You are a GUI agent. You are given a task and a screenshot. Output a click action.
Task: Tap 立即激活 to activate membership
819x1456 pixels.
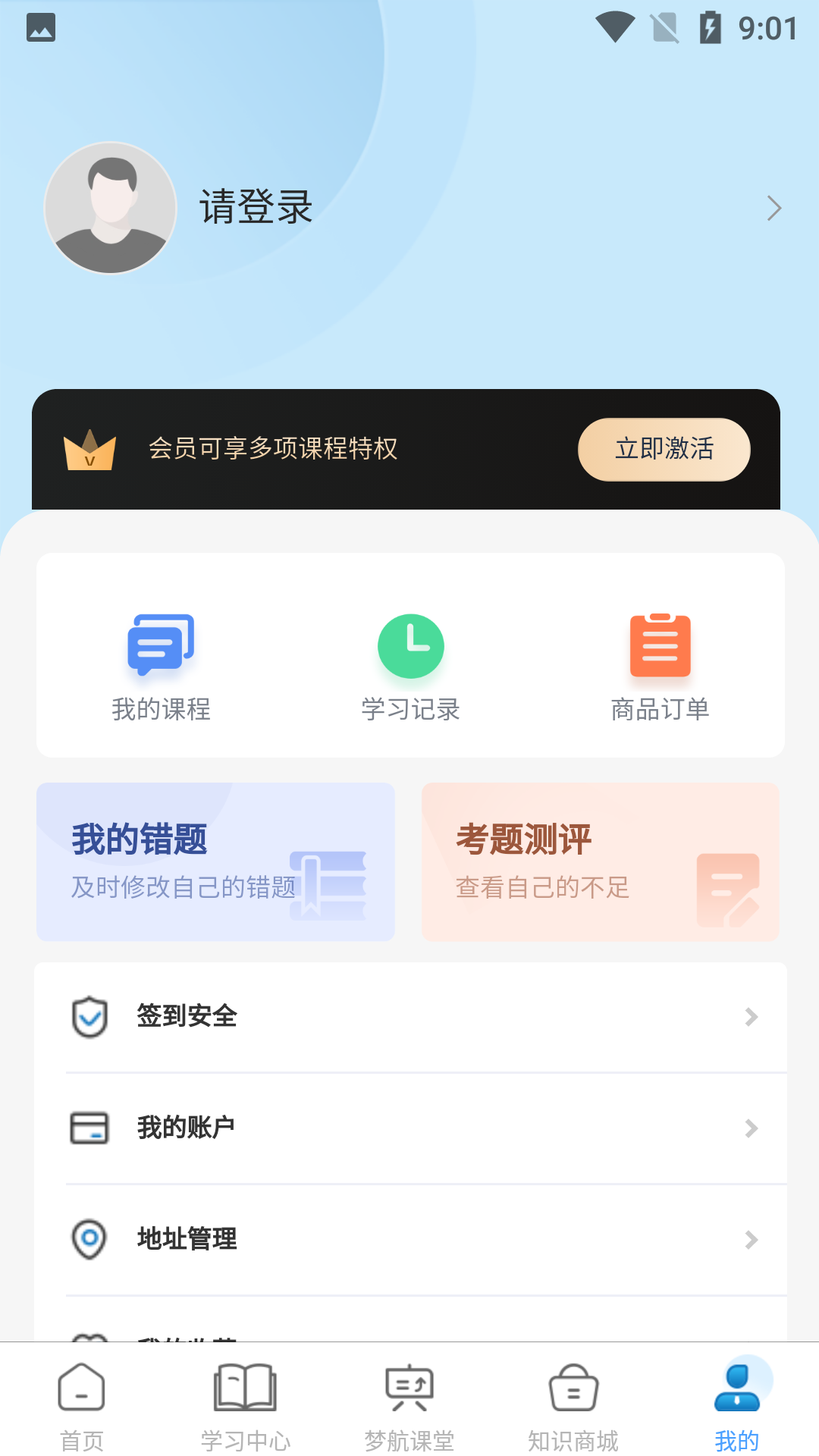(x=664, y=449)
